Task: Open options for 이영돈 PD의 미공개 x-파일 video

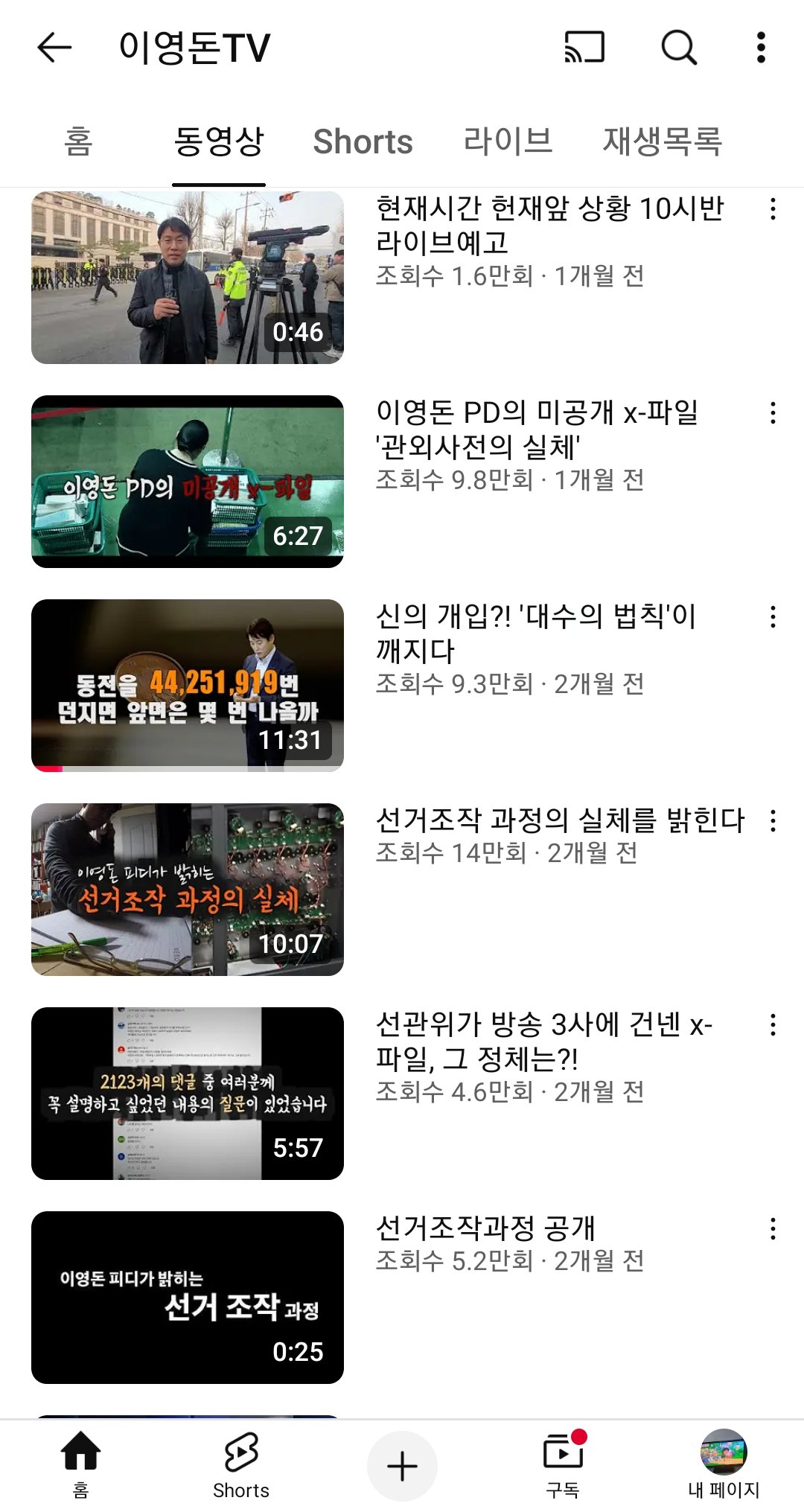Action: point(773,412)
